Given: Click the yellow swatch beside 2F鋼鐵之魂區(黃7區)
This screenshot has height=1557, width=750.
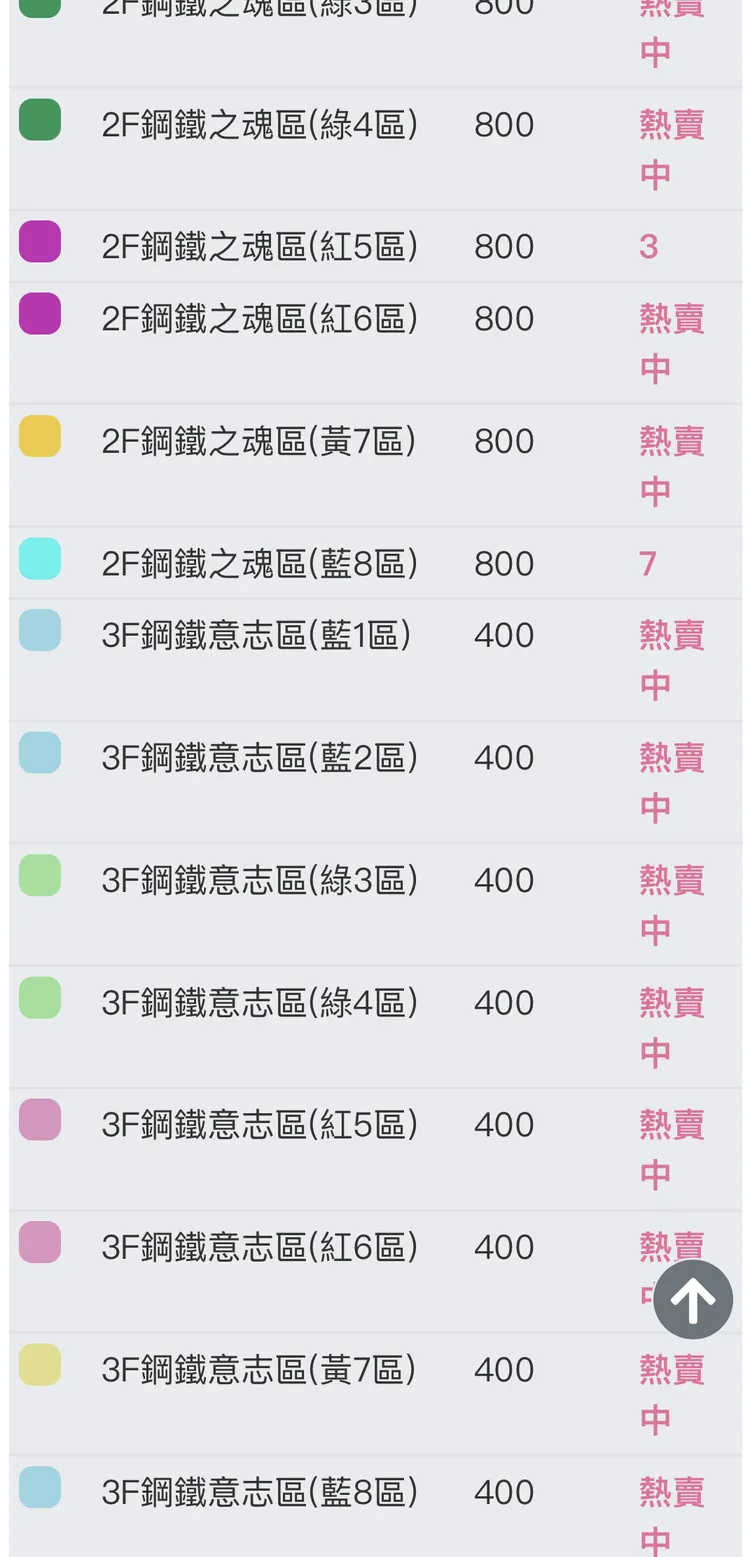Looking at the screenshot, I should [x=39, y=435].
